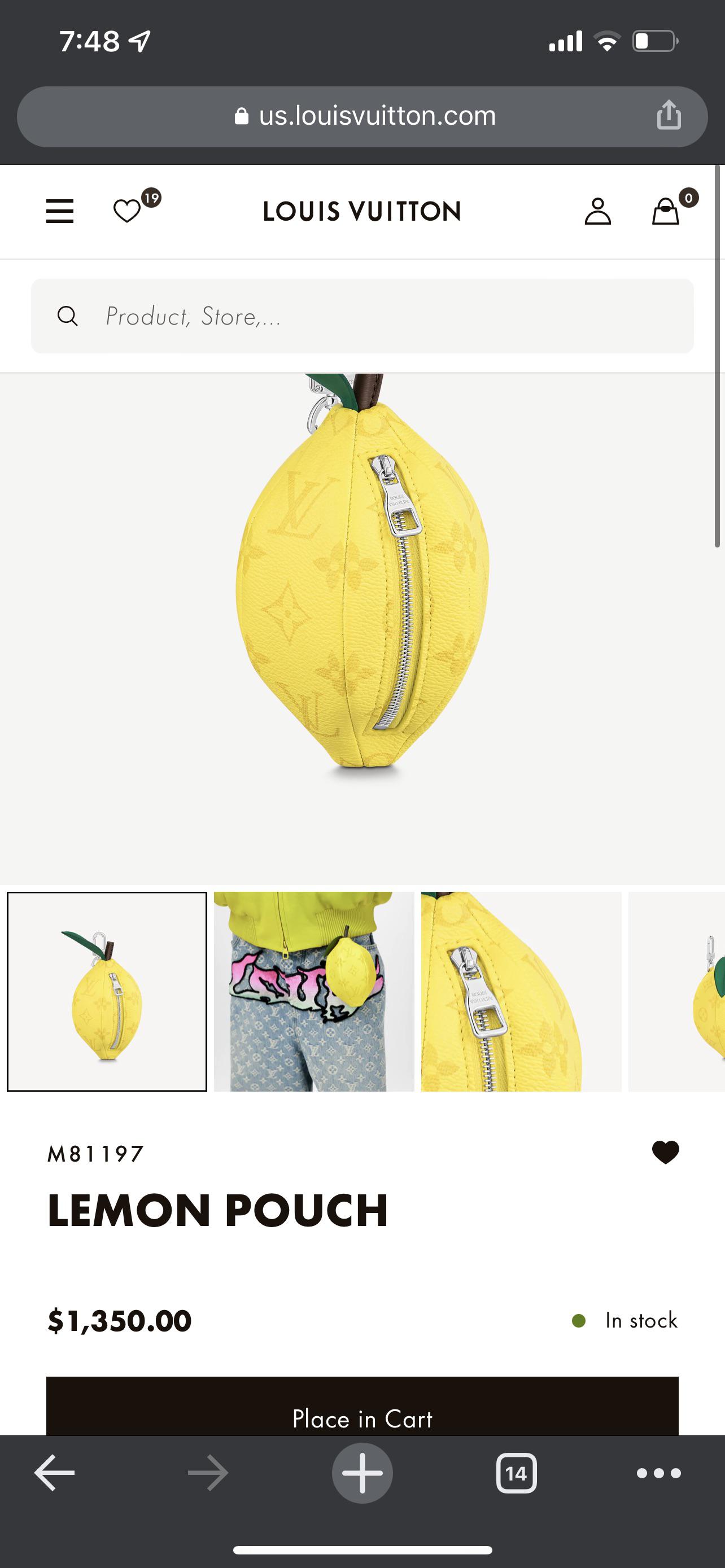
Task: Tap the main lemon pouch product image
Action: [x=362, y=629]
